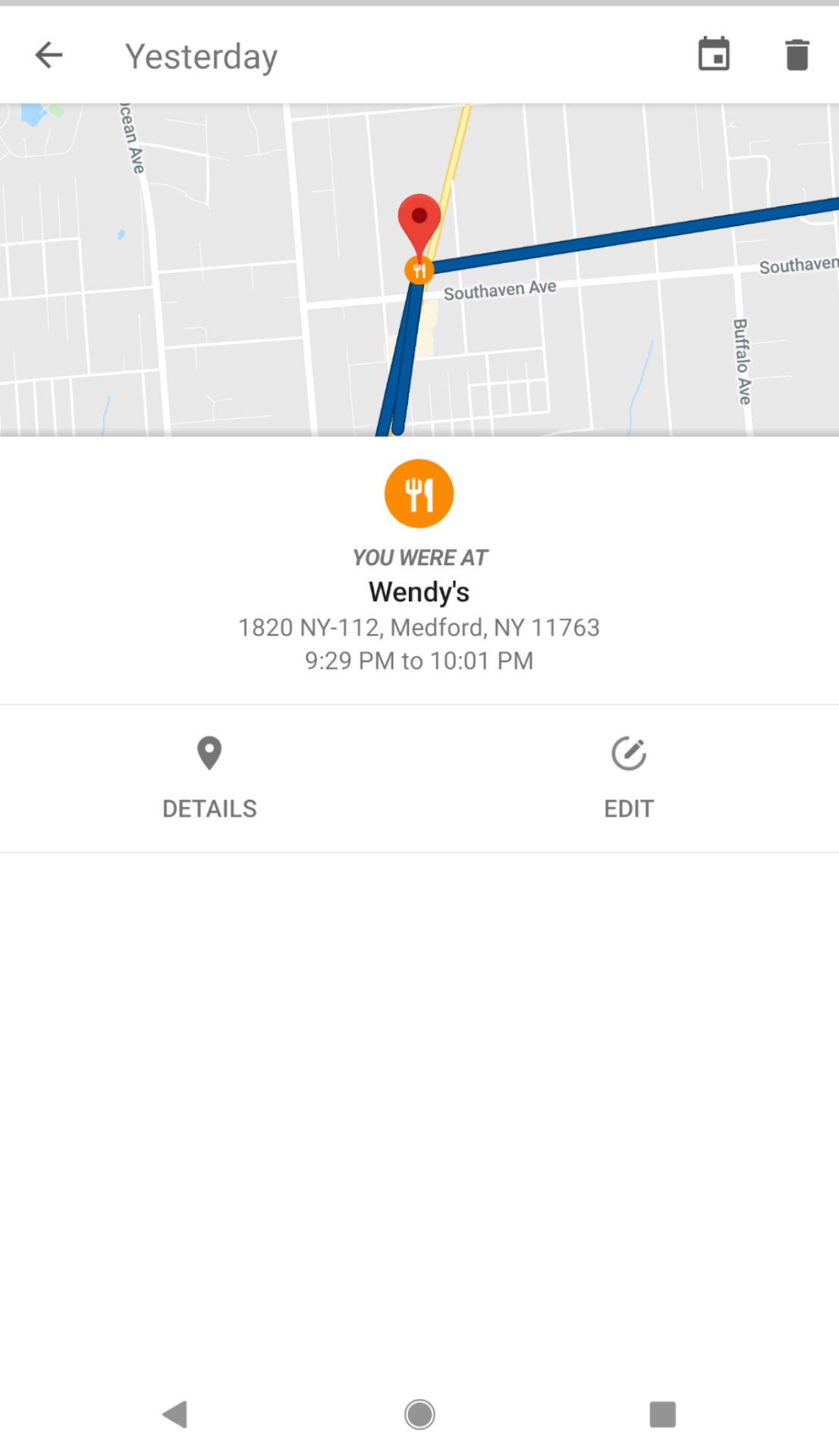
Task: Tap the red map pin on the map
Action: [419, 221]
